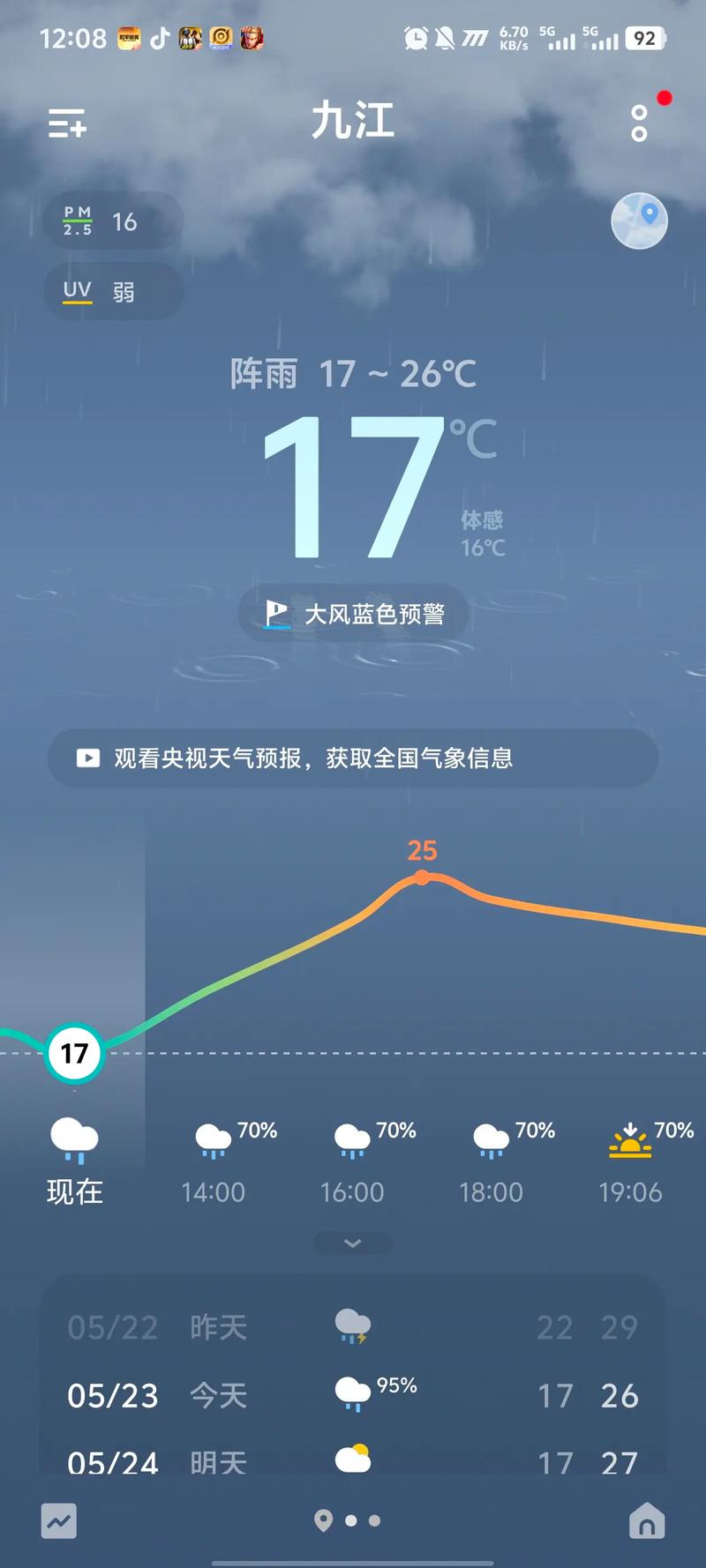Open the map preview circle icon
The image size is (706, 1568).
[639, 221]
